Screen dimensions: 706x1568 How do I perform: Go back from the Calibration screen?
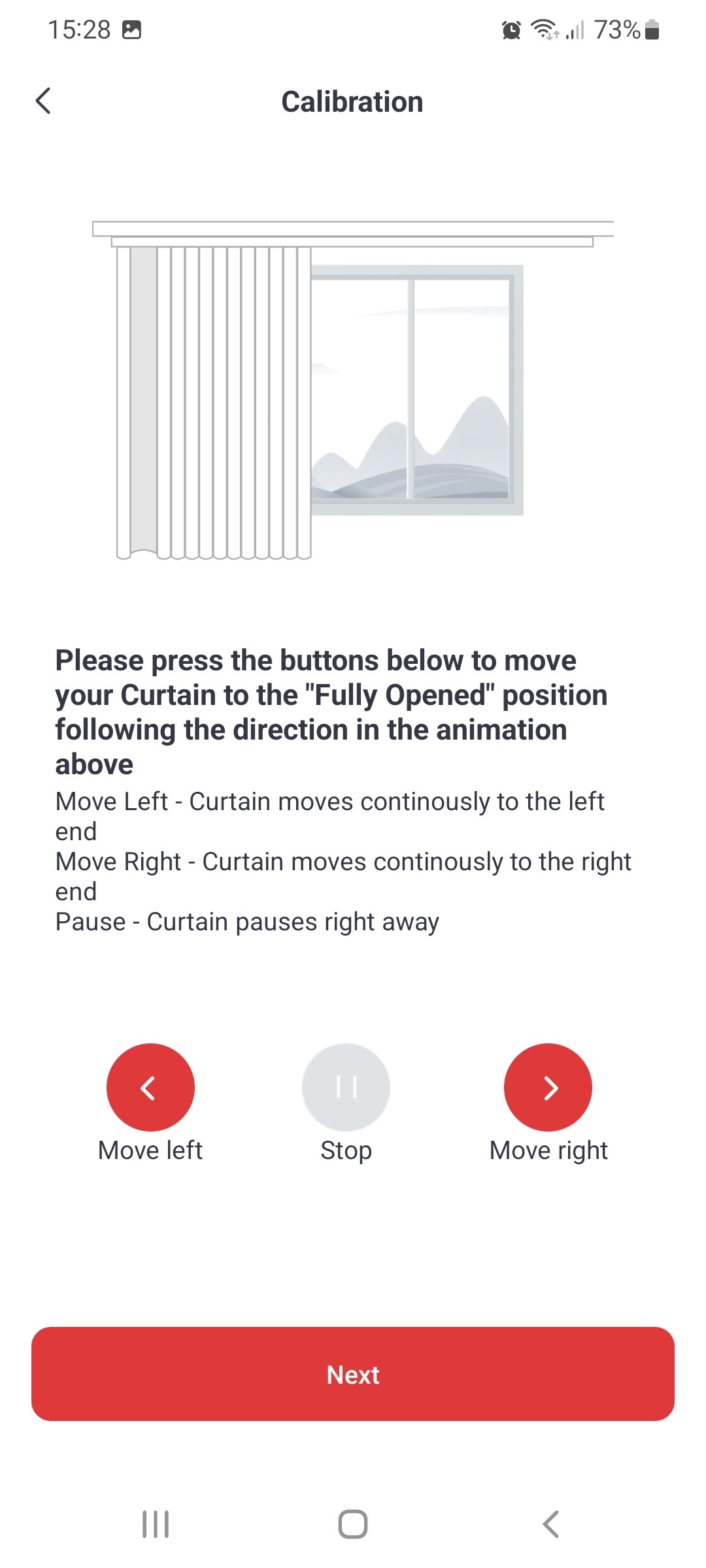(x=43, y=101)
